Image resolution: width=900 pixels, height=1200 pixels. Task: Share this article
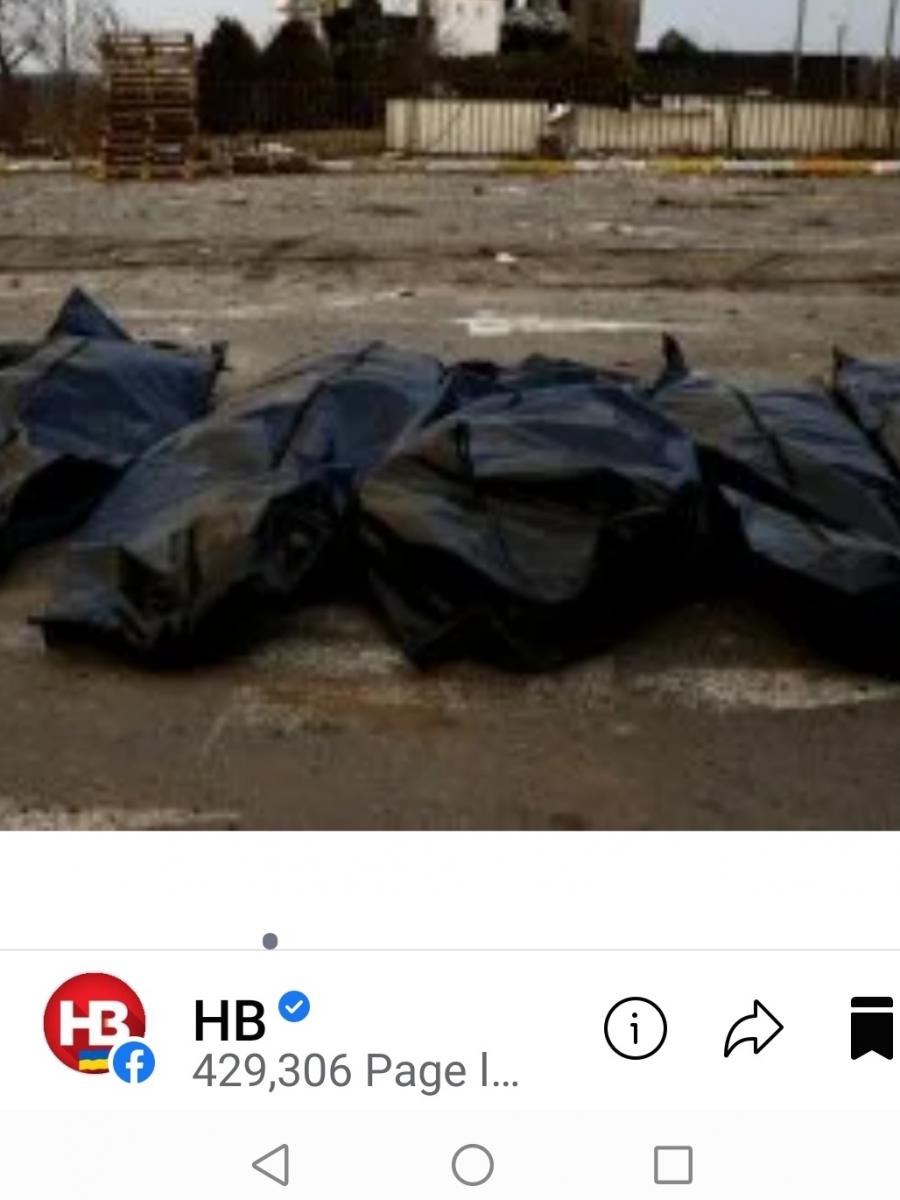click(753, 1028)
